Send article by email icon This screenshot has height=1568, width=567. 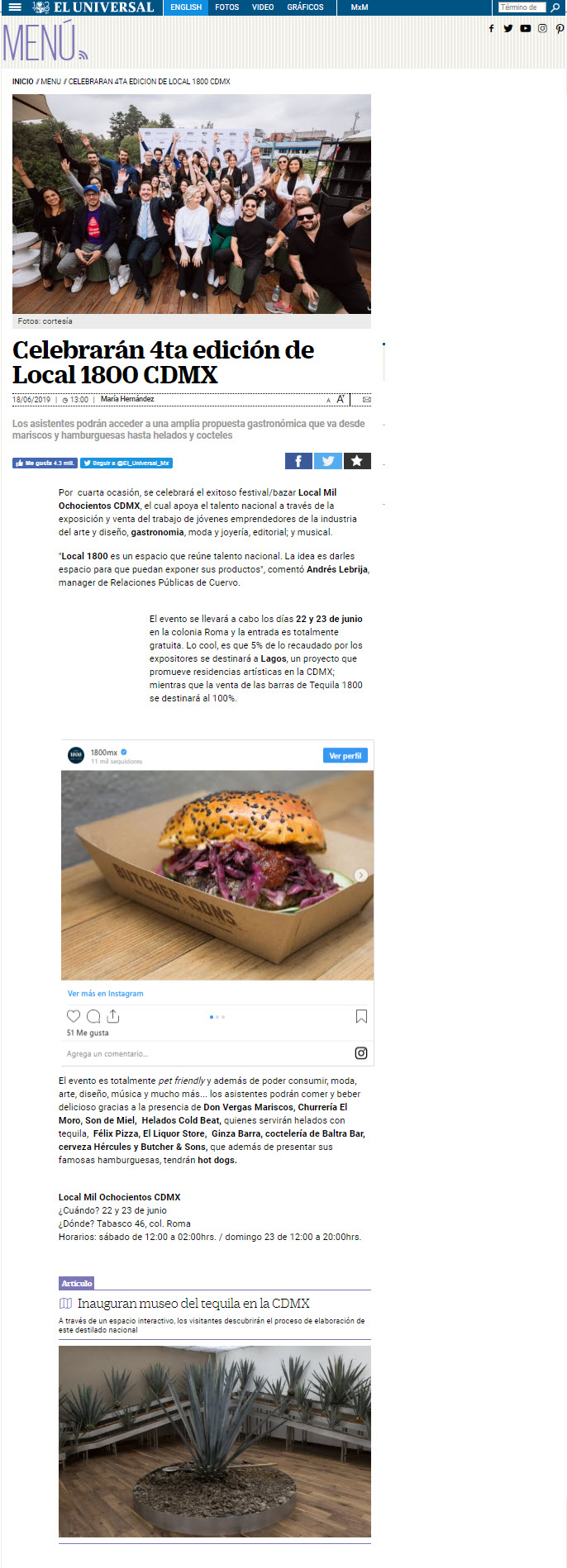pyautogui.click(x=366, y=400)
